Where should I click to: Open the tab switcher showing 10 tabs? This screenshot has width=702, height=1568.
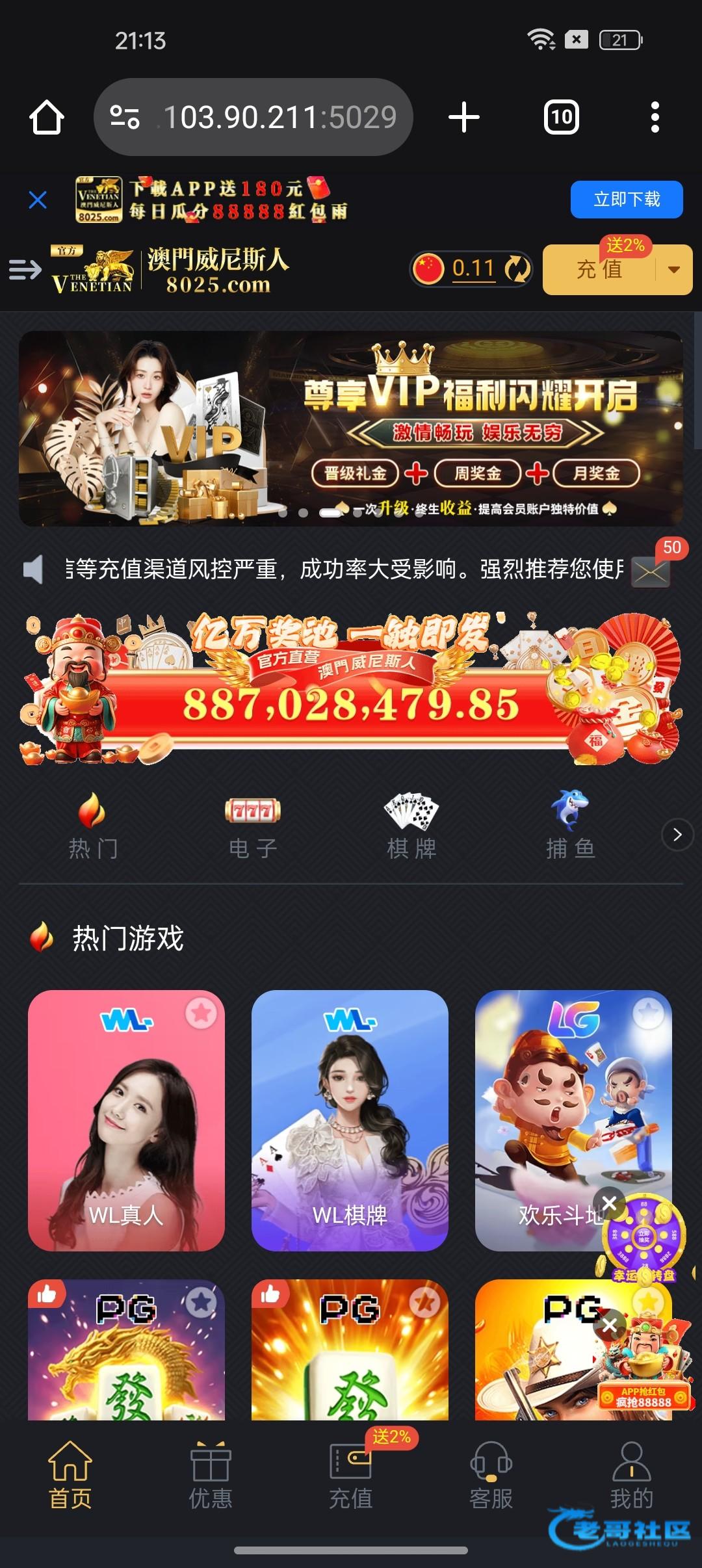(561, 118)
